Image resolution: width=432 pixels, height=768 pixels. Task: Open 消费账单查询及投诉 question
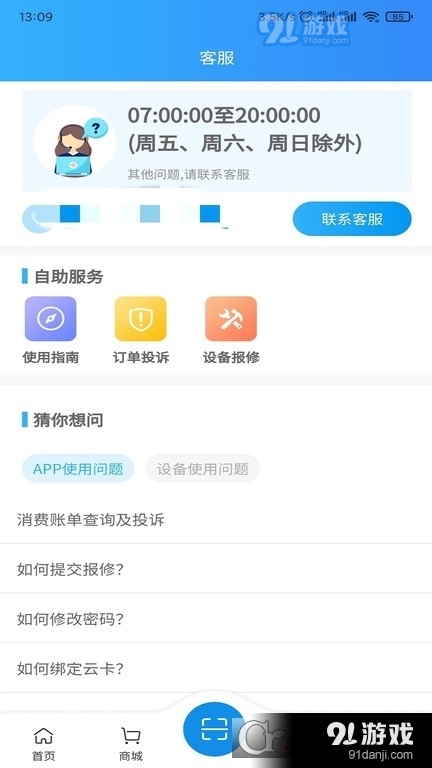216,519
